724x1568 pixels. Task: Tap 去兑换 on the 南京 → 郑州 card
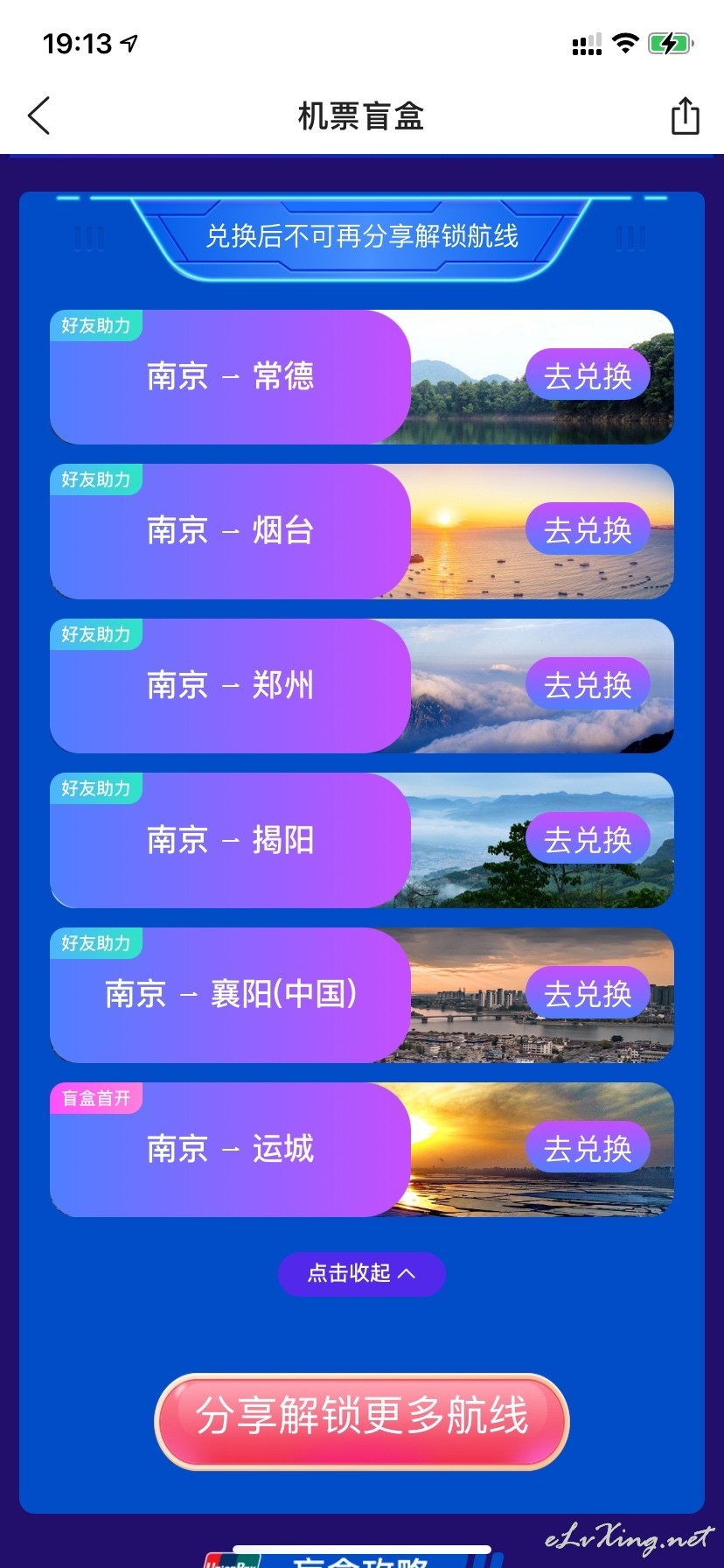click(x=588, y=685)
